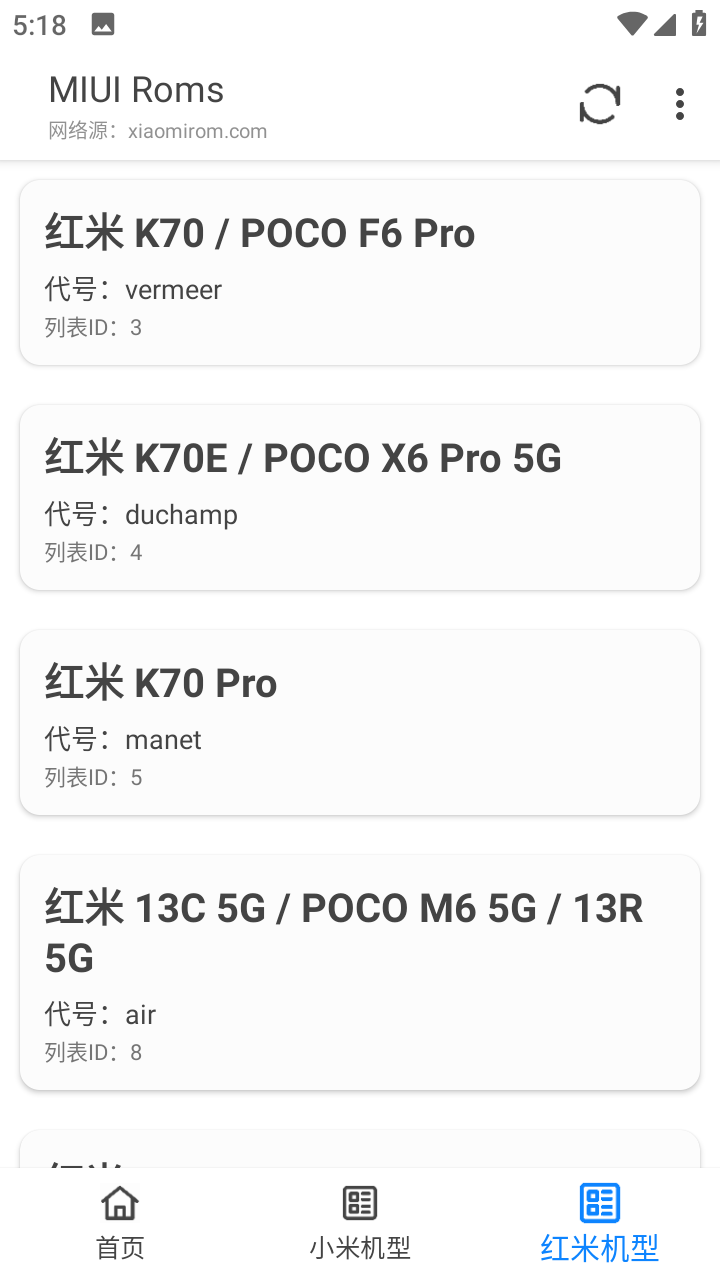The image size is (720, 1280).
Task: Tap the battery icon in the status bar
Action: coord(699,22)
